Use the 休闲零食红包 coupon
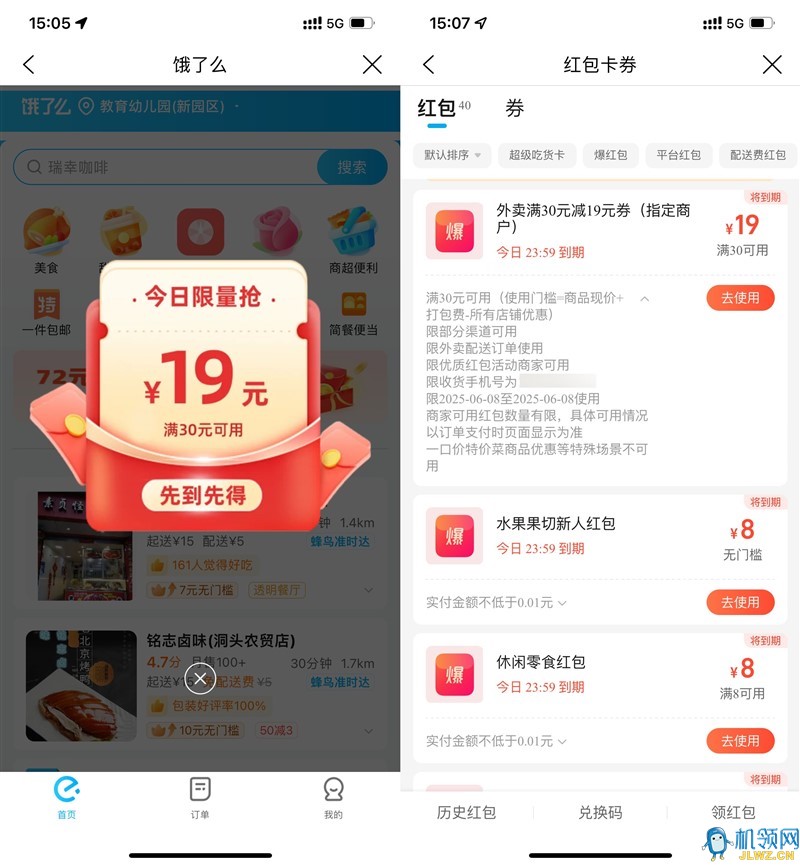 [740, 741]
